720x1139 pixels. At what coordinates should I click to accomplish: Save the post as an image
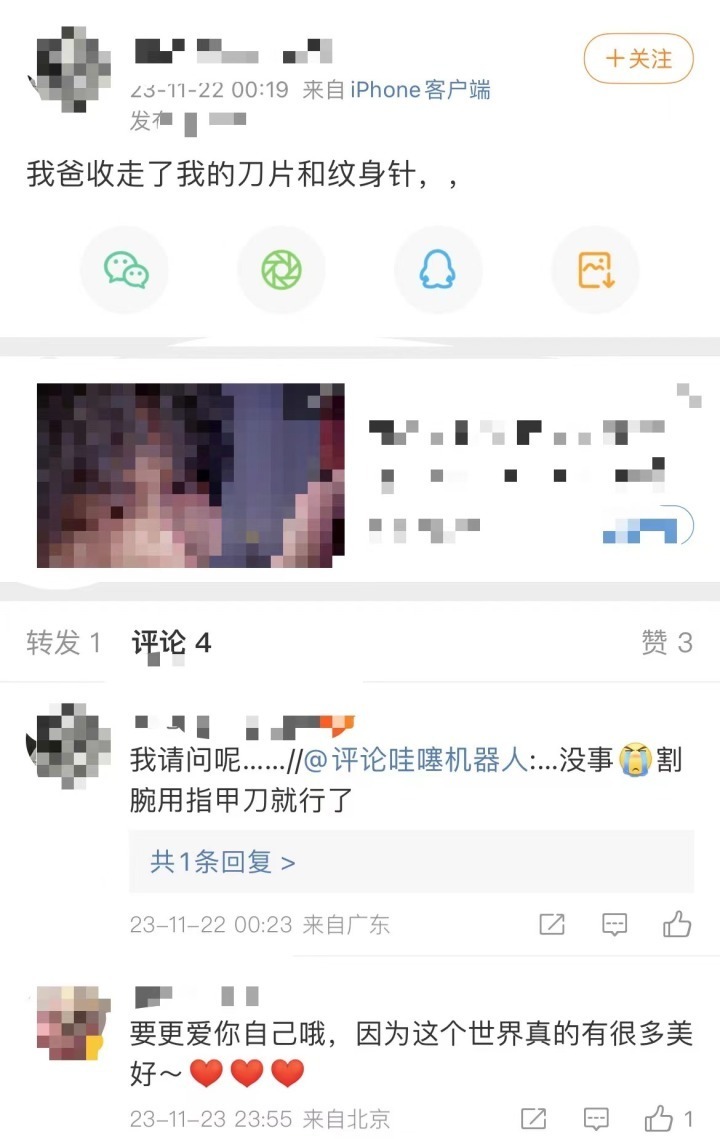click(595, 268)
